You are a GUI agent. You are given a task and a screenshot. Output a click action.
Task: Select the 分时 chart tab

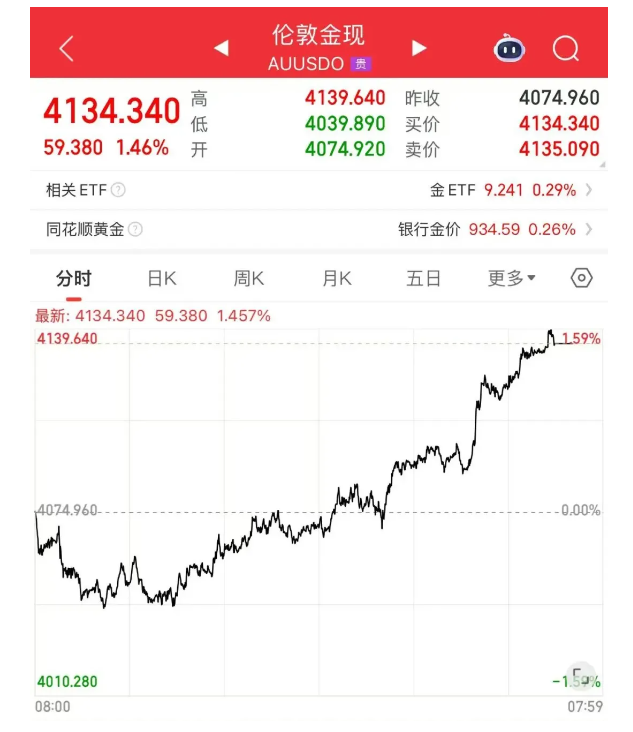73,278
